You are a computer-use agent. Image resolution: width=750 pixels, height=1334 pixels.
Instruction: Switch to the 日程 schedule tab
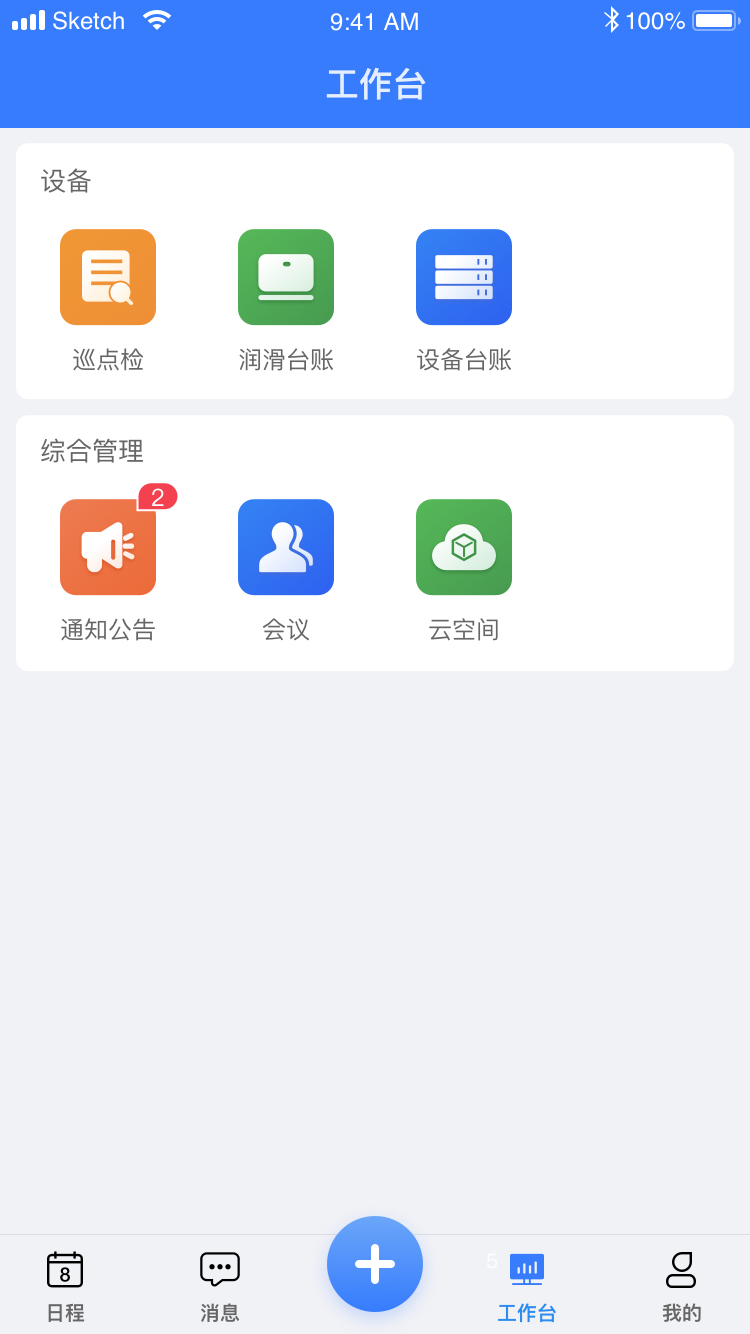tap(65, 1287)
